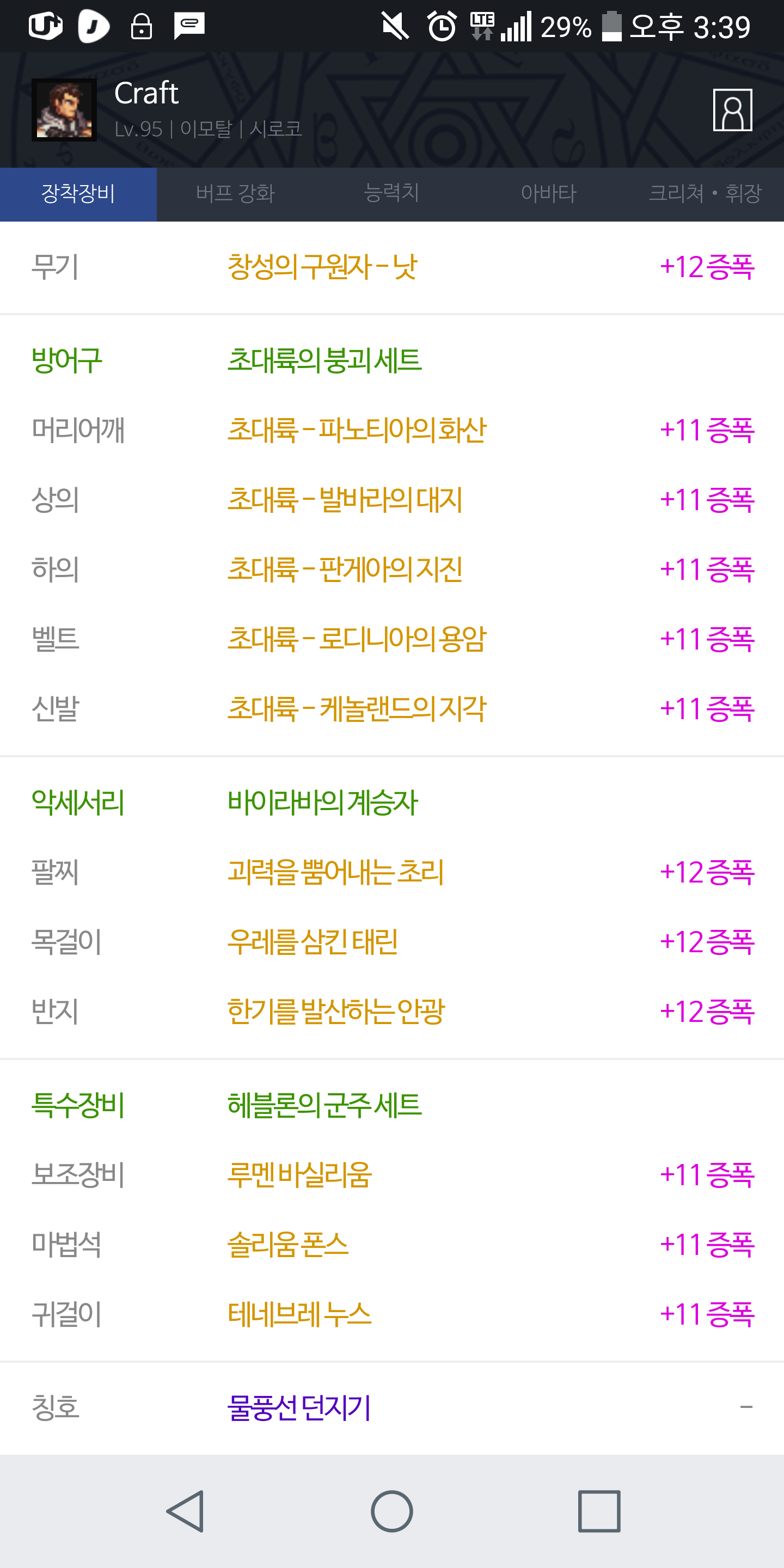Image resolution: width=784 pixels, height=1568 pixels.
Task: View 초대륙 - 케놀랜드의 지각 shoes
Action: (x=356, y=708)
